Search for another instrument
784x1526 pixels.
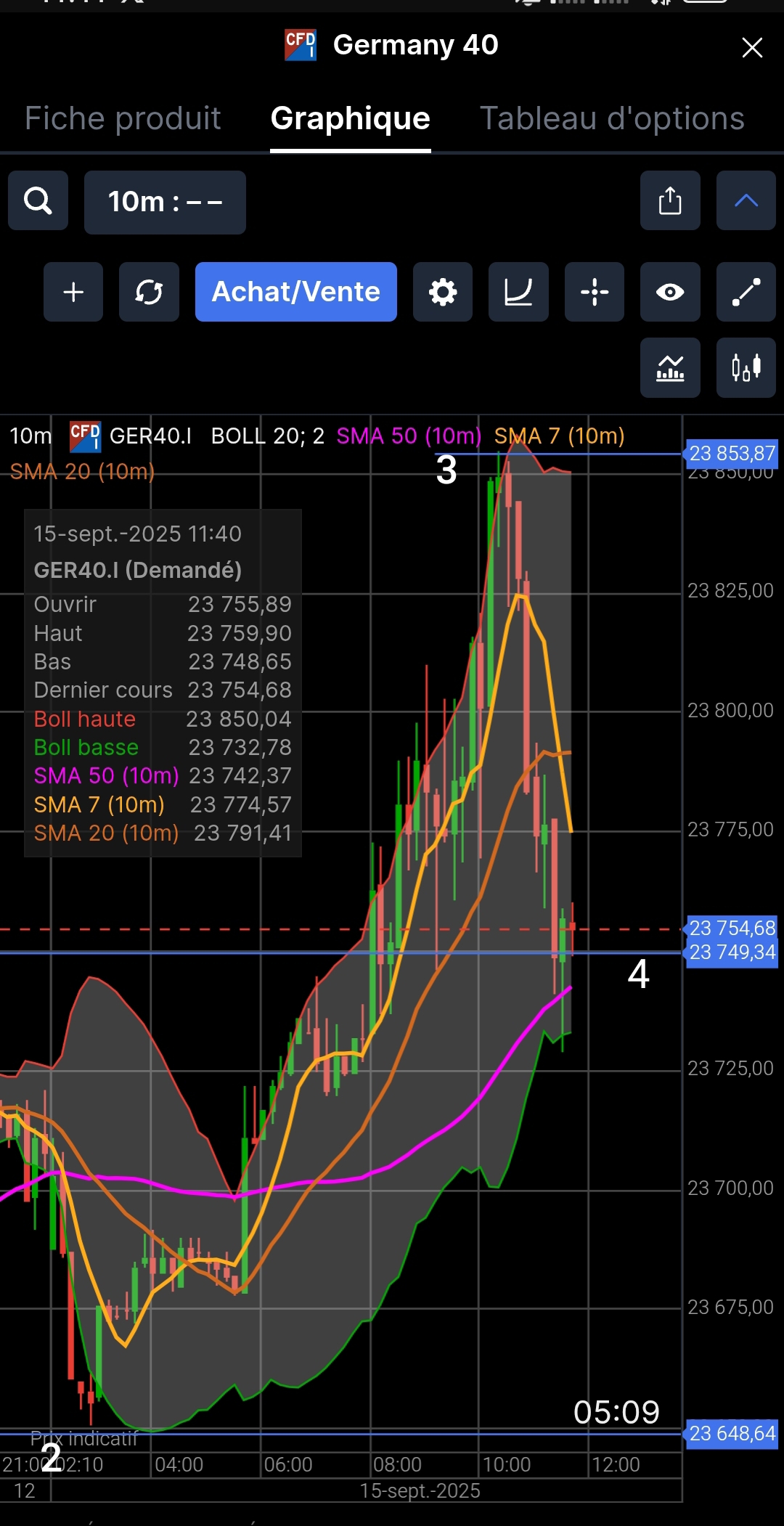tap(38, 201)
